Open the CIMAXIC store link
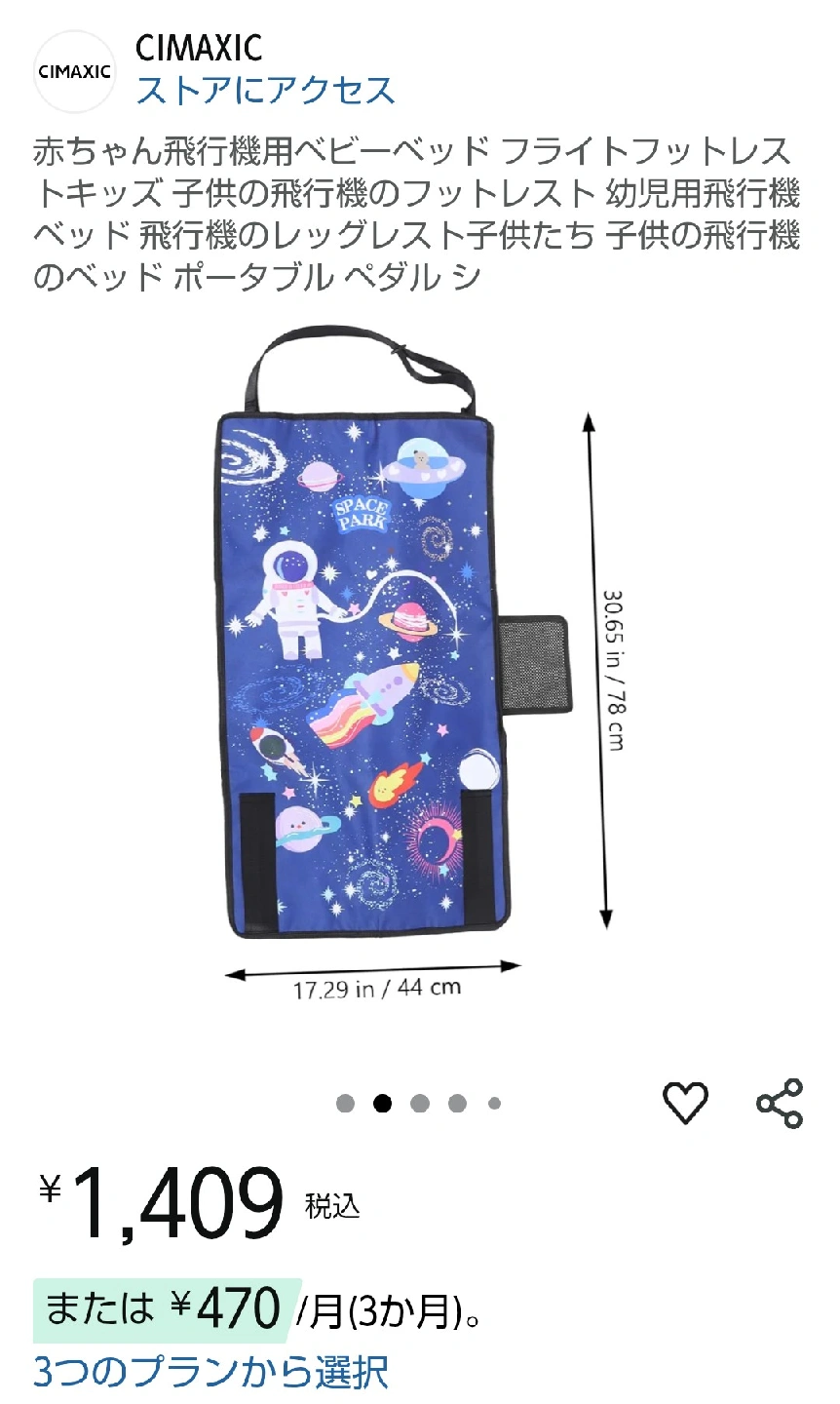This screenshot has width=840, height=1404. coord(265,91)
